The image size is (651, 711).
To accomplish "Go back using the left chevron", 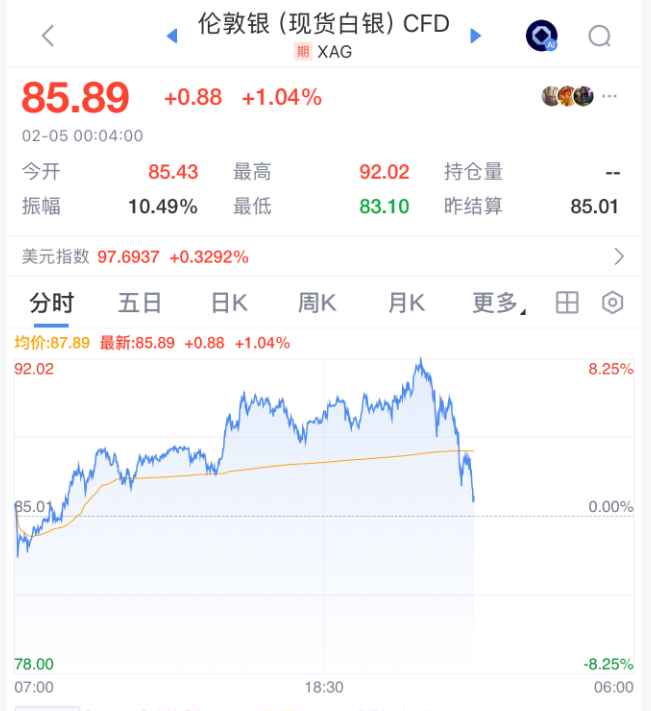I will pos(48,36).
